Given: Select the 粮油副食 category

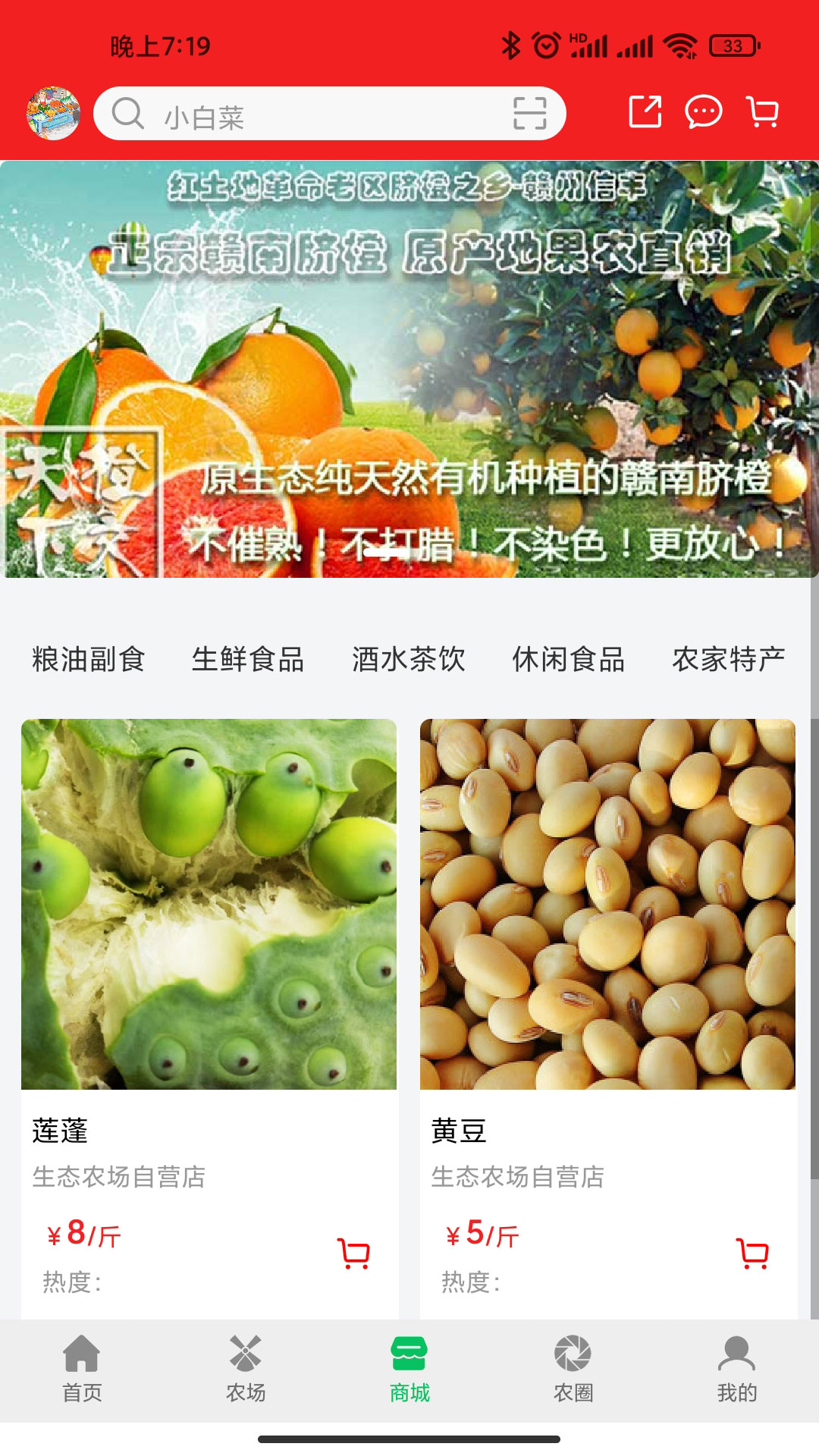Looking at the screenshot, I should [x=90, y=660].
